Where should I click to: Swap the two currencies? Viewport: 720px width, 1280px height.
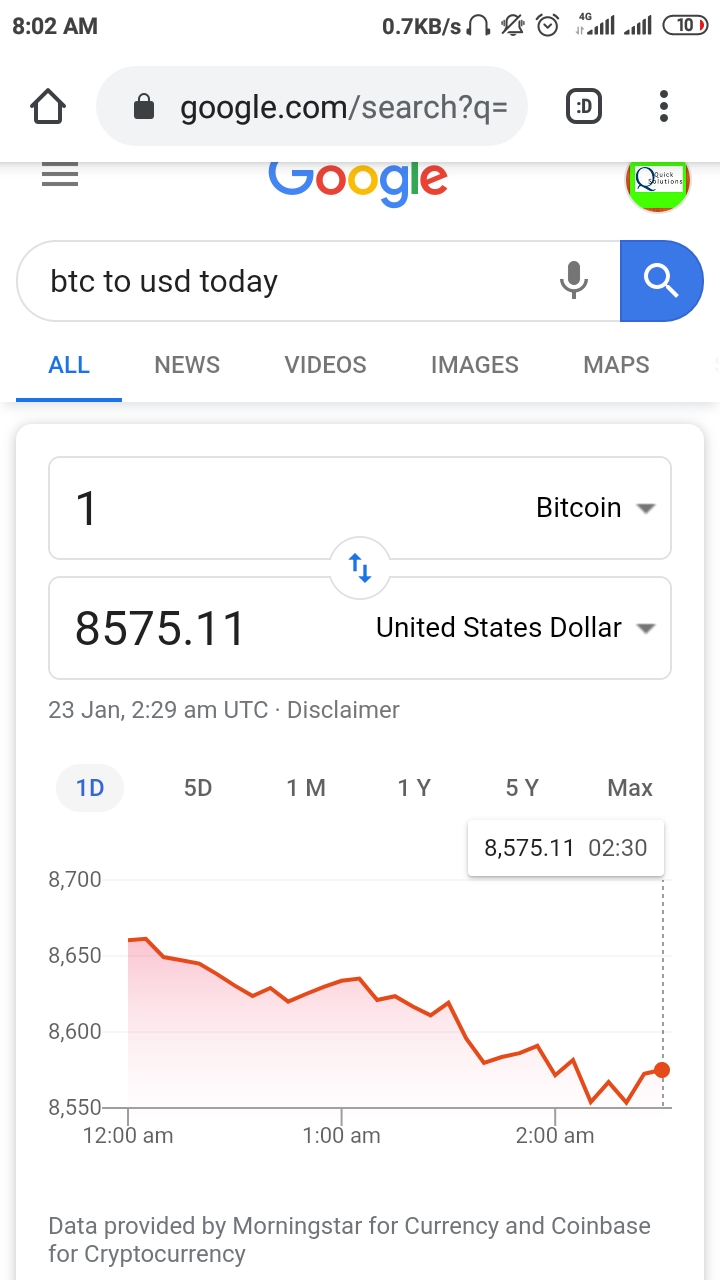coord(360,568)
